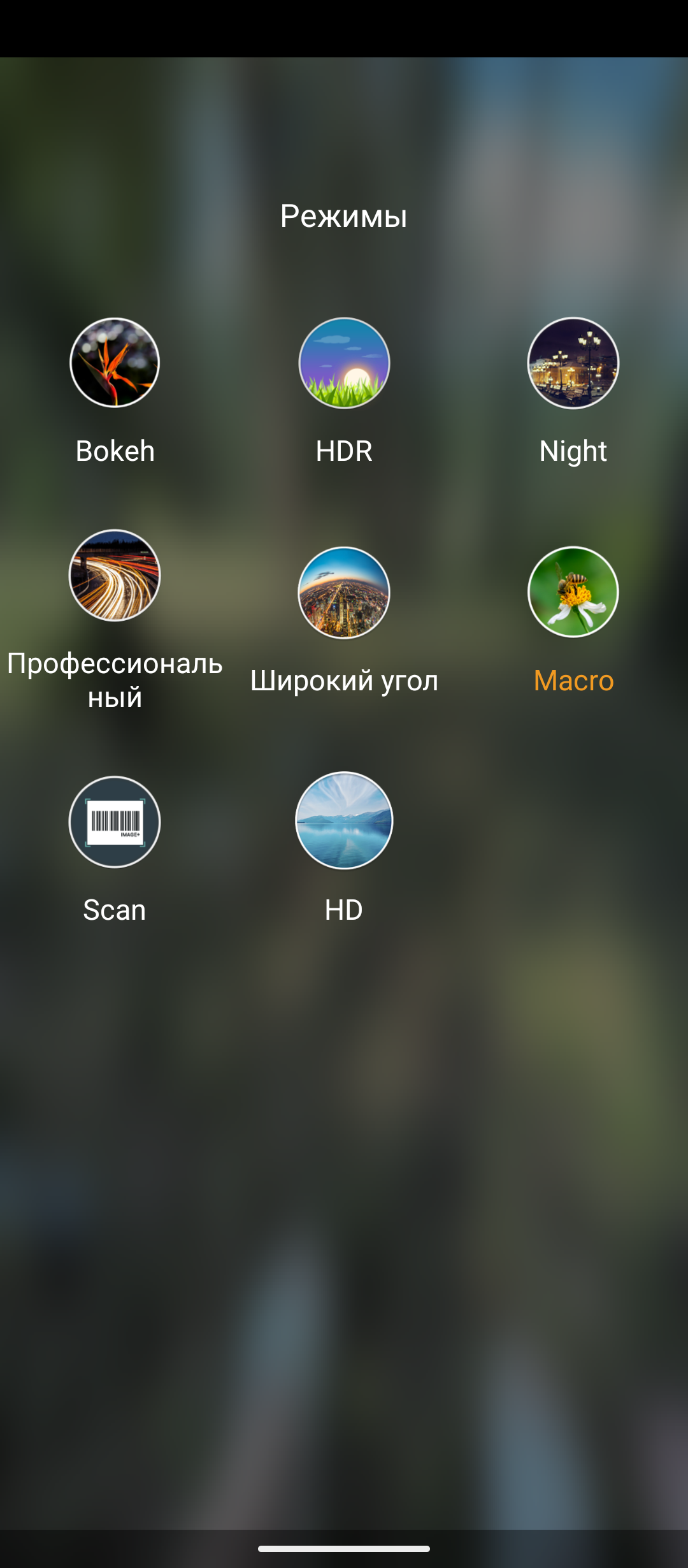Select the Bokeh camera mode
The height and width of the screenshot is (1568, 688).
115,363
